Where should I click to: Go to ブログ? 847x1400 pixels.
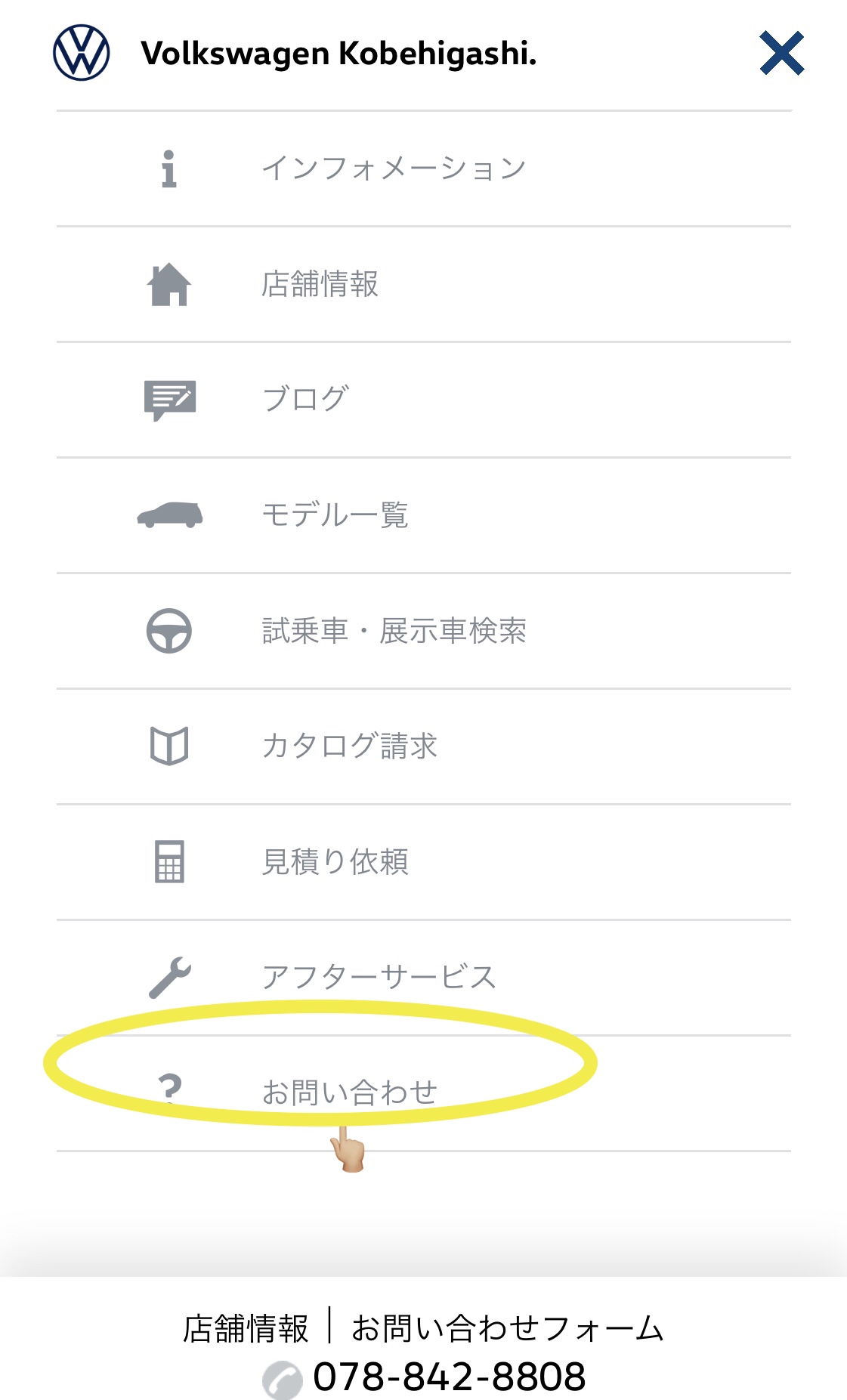424,400
